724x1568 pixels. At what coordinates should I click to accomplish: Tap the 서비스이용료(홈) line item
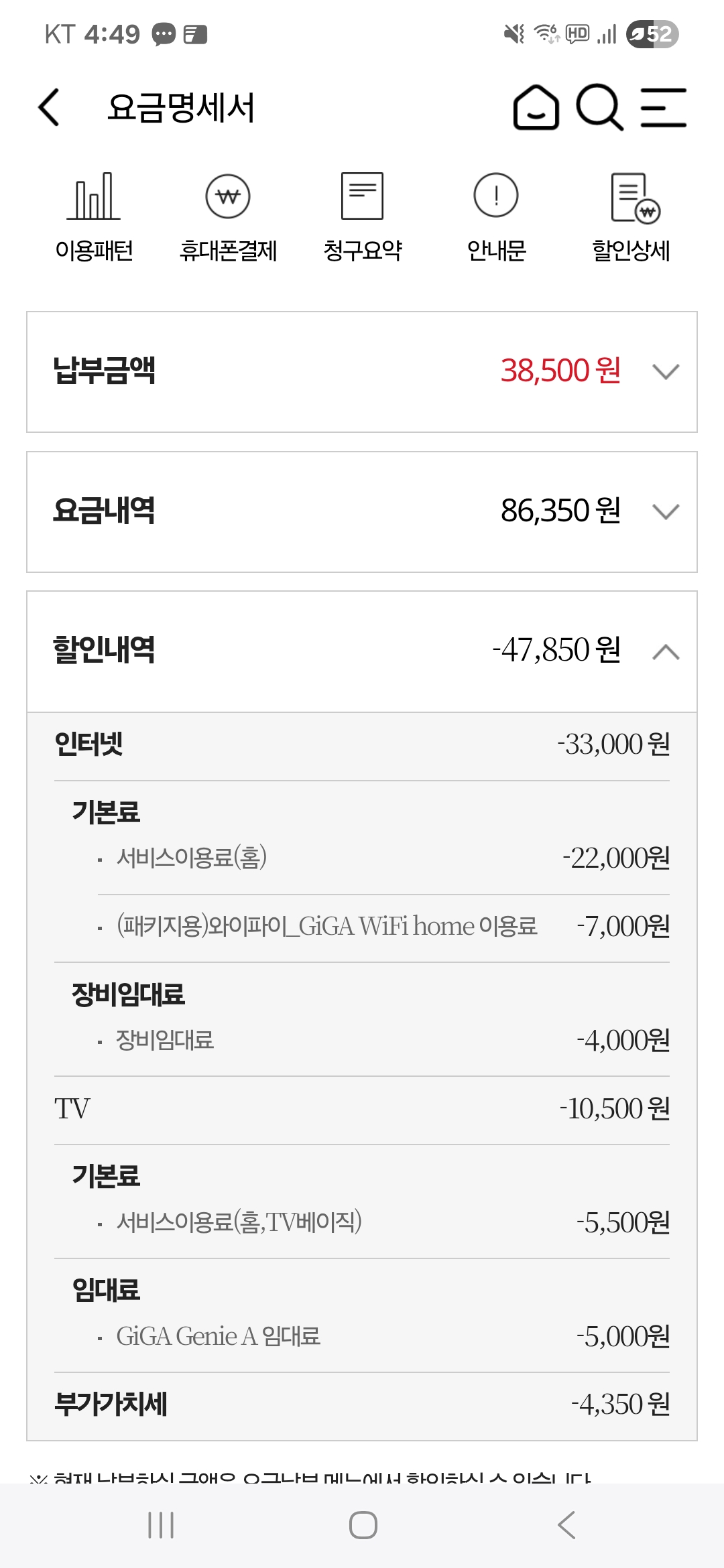(362, 858)
